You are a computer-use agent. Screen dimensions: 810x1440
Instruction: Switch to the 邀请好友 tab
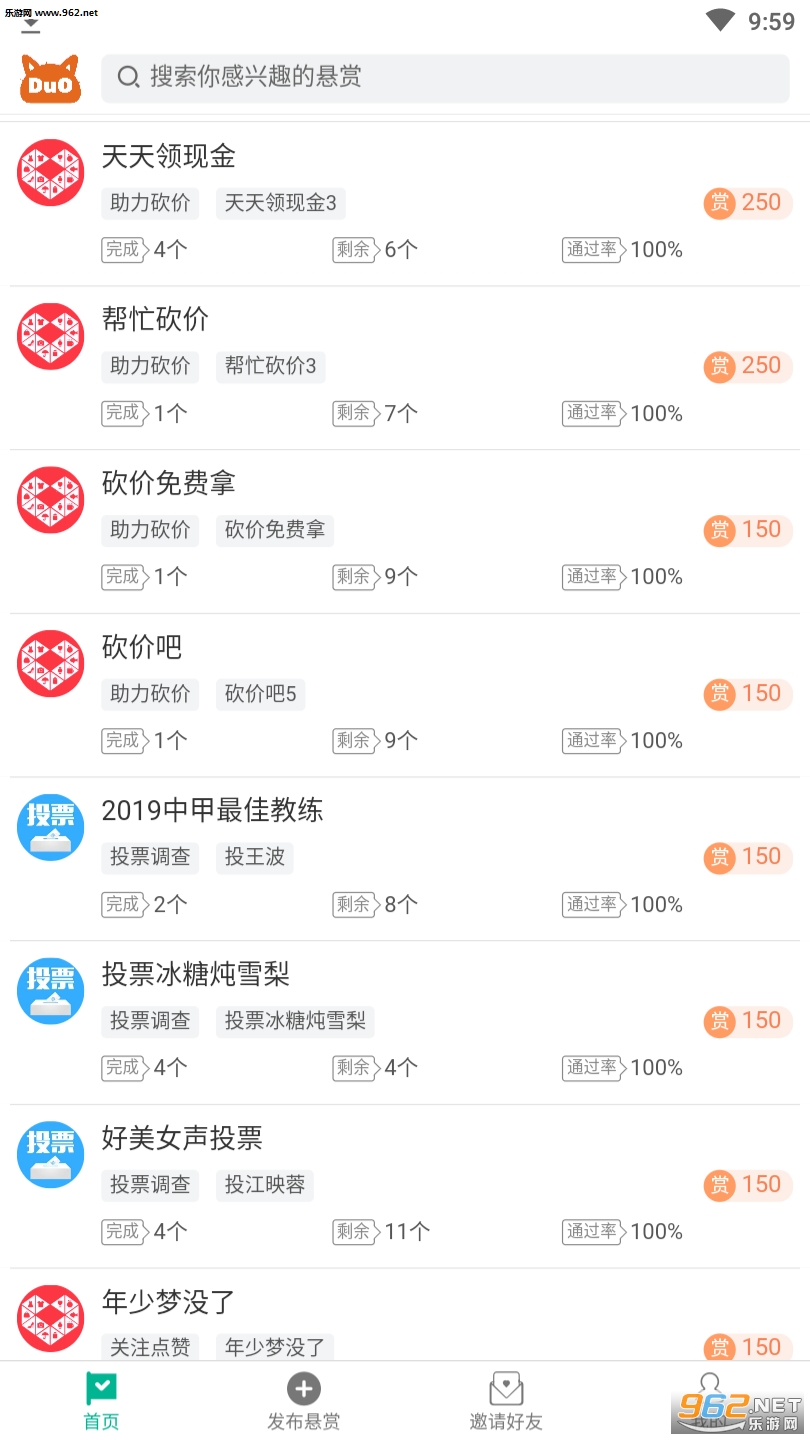pyautogui.click(x=506, y=1402)
